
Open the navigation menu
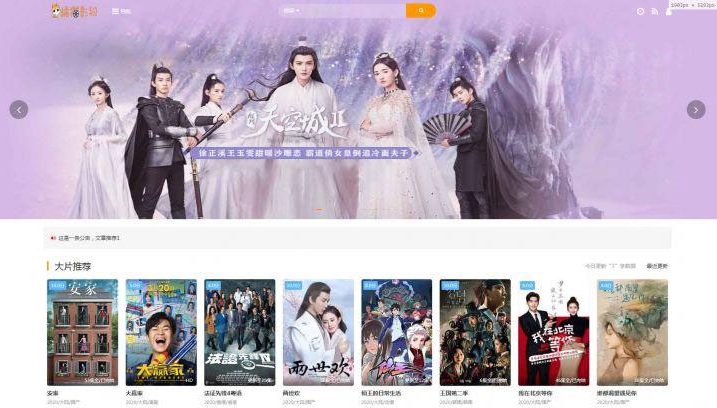[121, 11]
